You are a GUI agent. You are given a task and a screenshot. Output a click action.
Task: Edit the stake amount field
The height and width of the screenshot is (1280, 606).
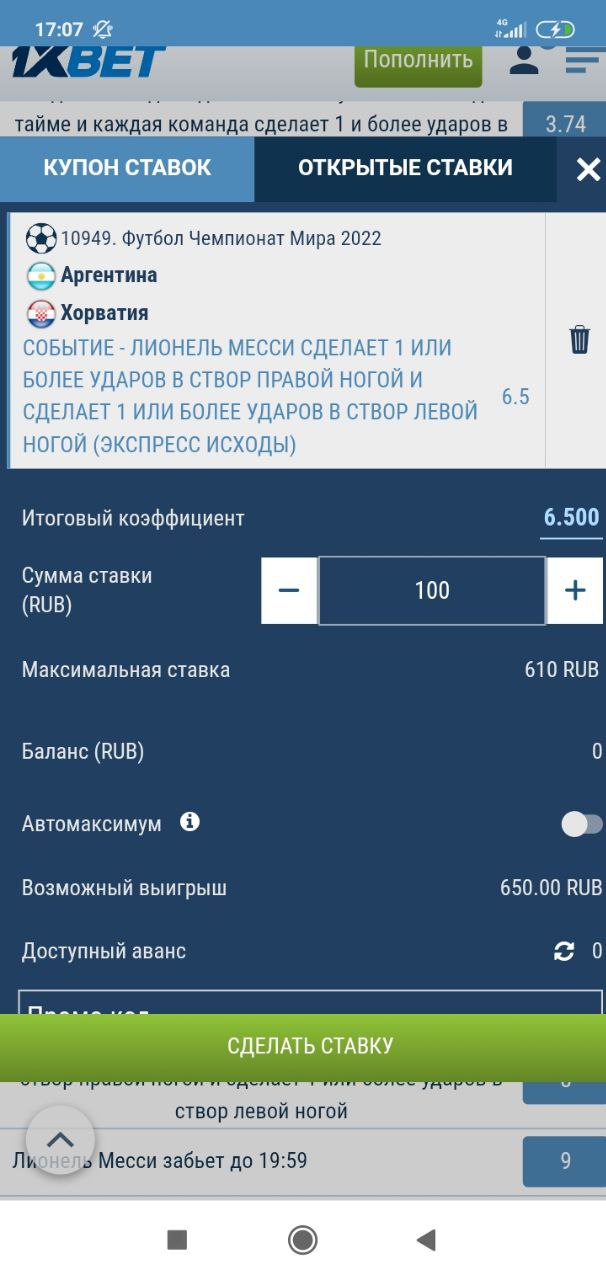pos(432,590)
